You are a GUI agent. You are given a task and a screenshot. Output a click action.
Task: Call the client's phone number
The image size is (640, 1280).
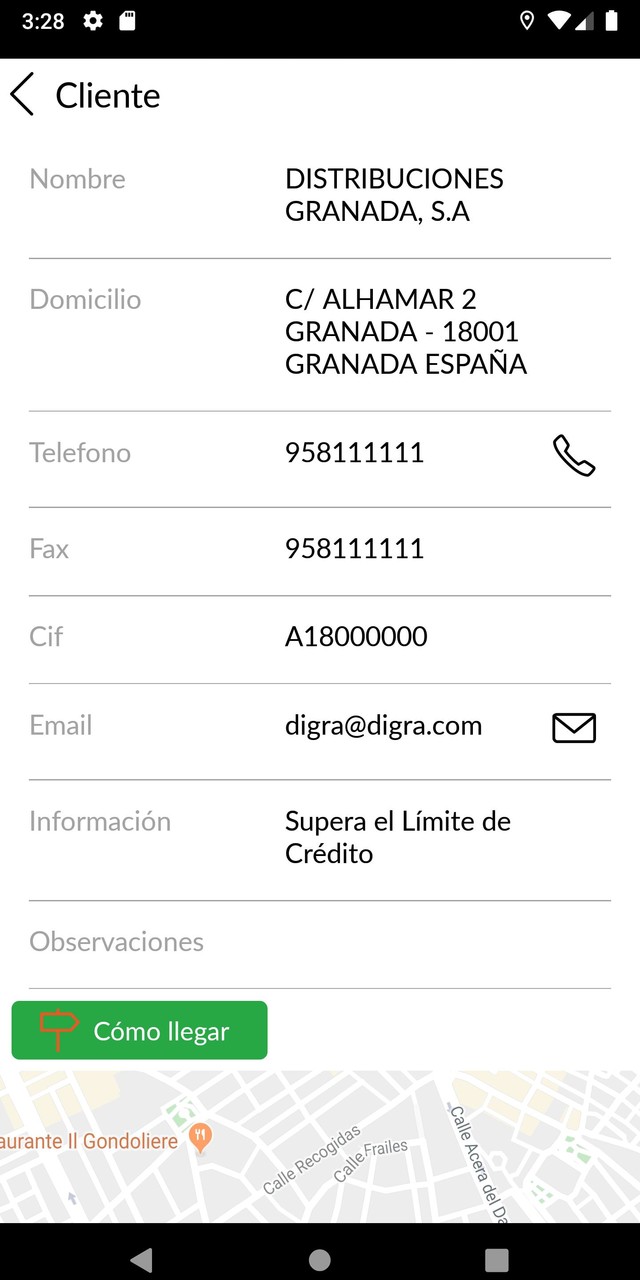[574, 455]
